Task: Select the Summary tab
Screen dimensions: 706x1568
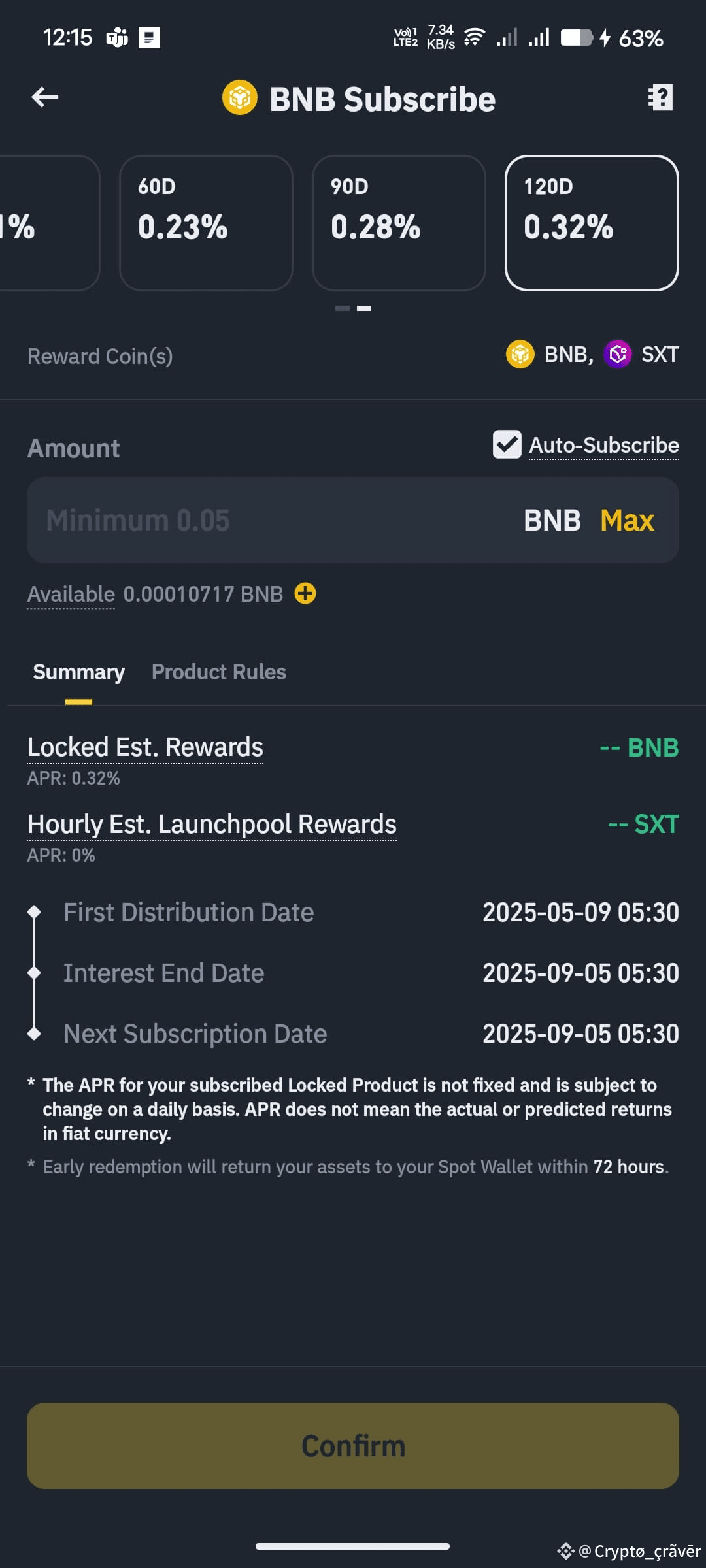Action: coord(78,672)
